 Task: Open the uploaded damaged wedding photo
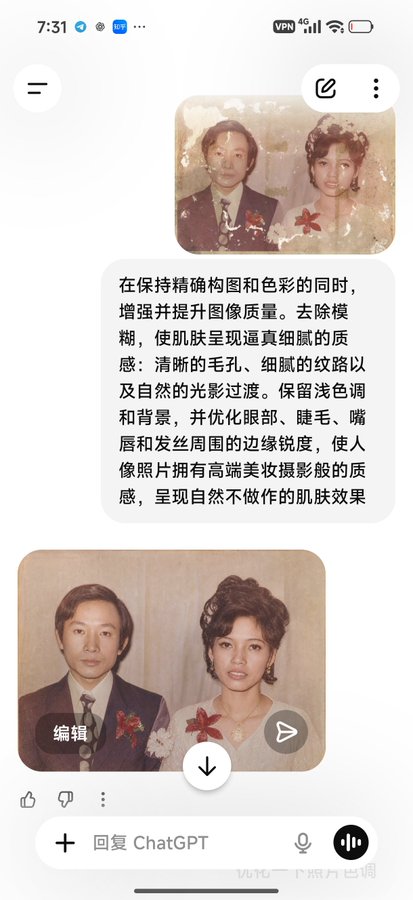285,174
